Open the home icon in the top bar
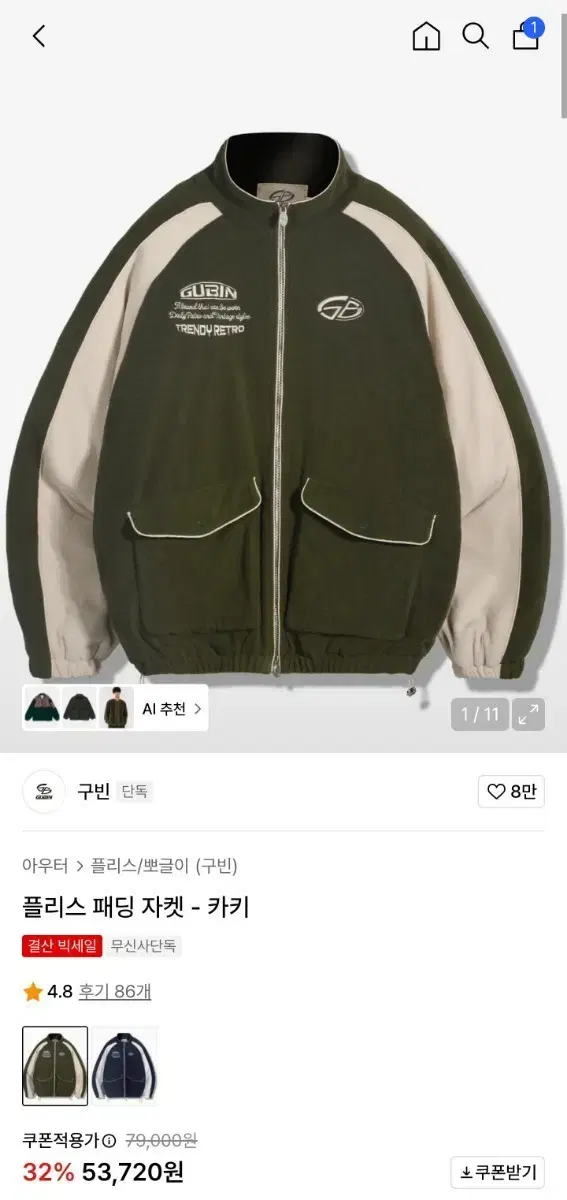The image size is (567, 1200). [426, 37]
